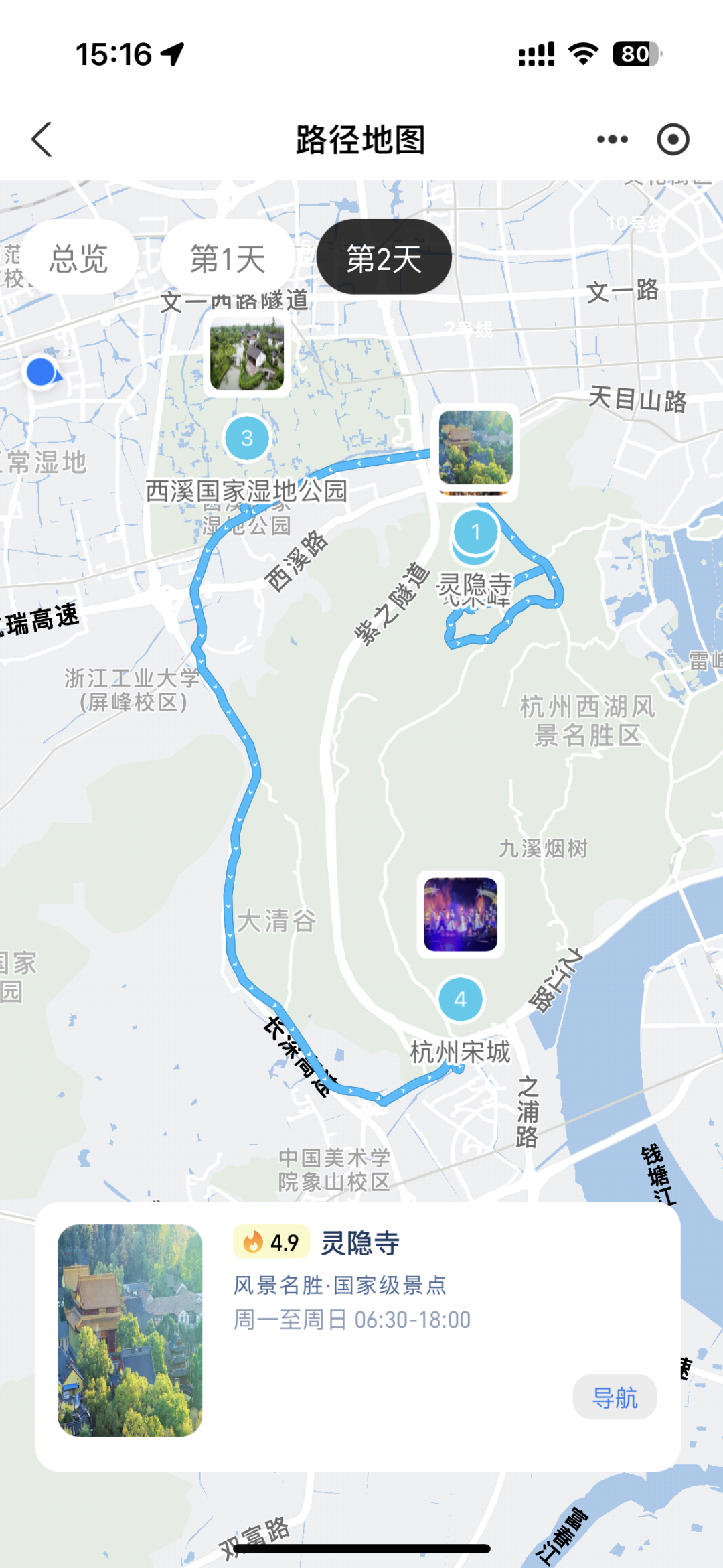Tap the 西溪国家湿地公园 photo marker
The height and width of the screenshot is (1568, 723).
(247, 355)
